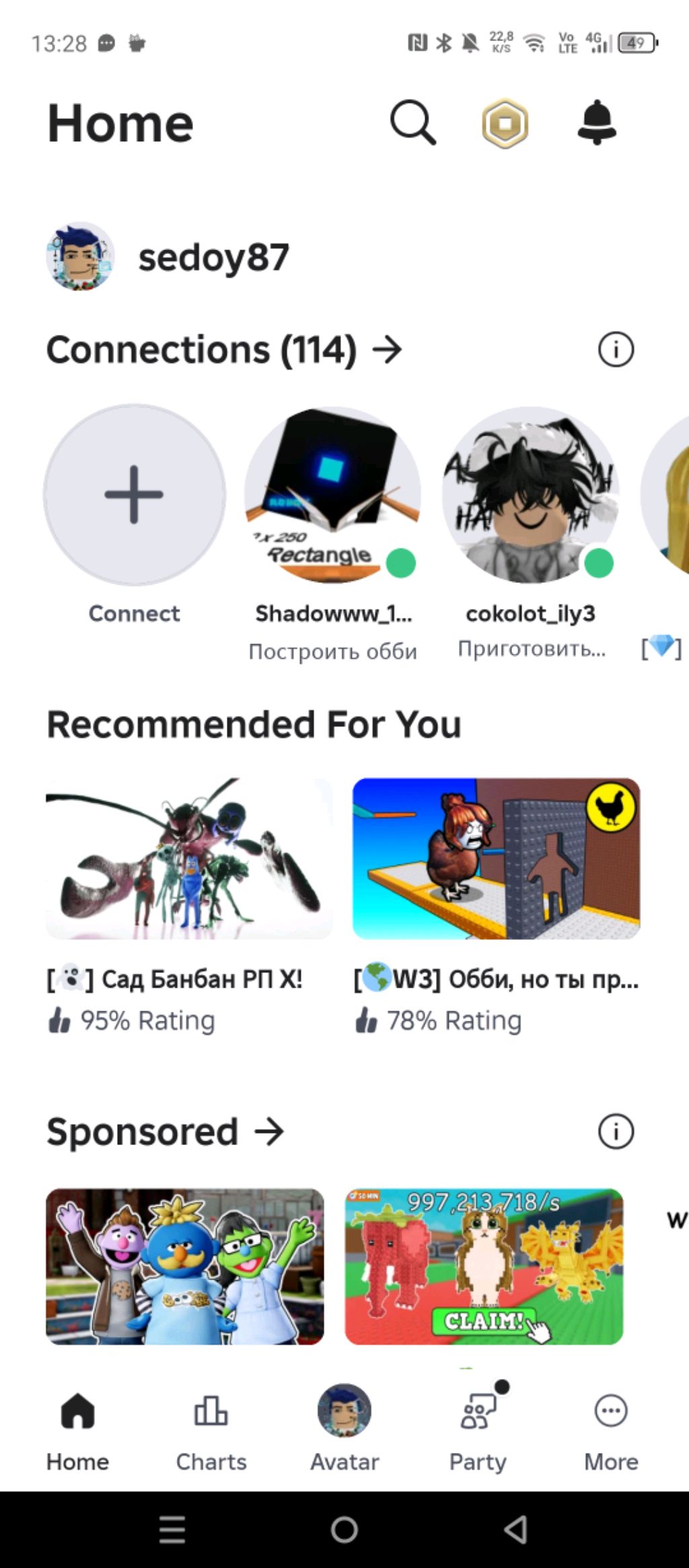Open the Robux balance icon

coord(505,124)
